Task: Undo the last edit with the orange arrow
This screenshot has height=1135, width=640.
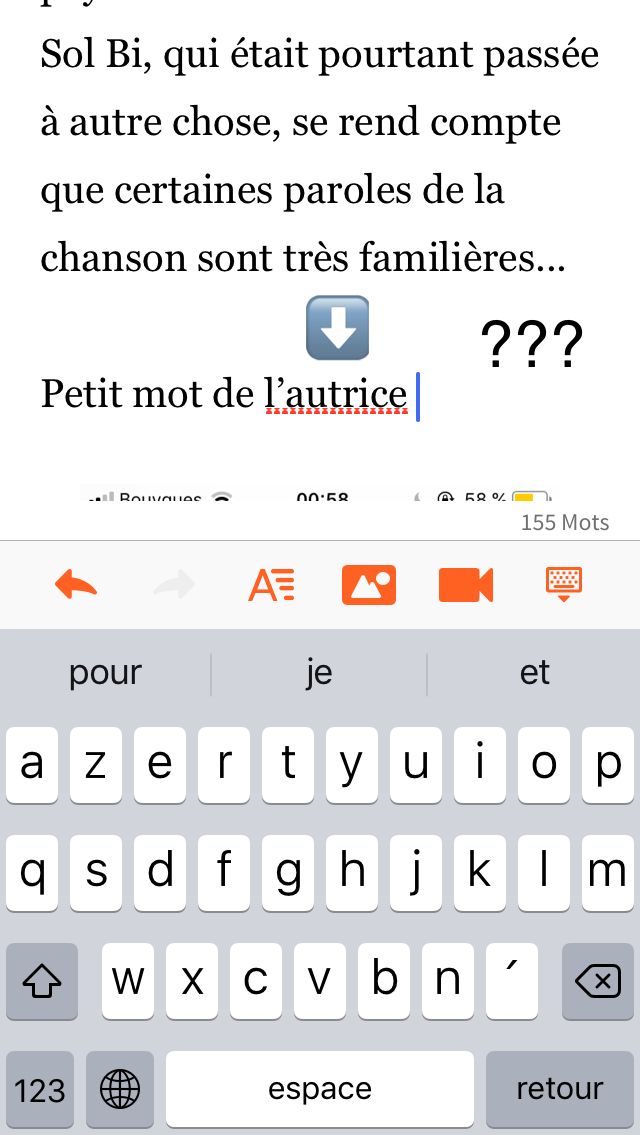Action: tap(76, 583)
